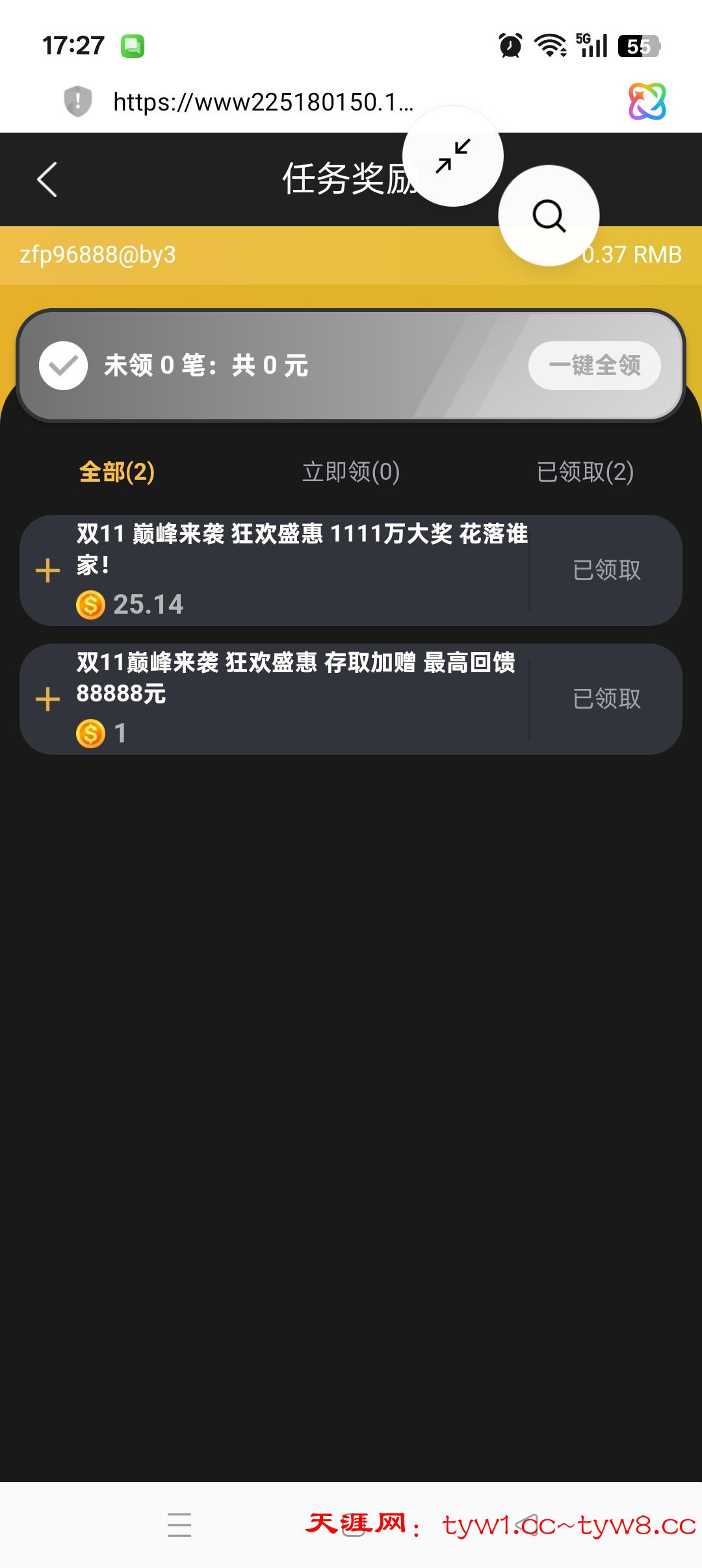
Task: Open the system recent apps menu
Action: coord(179,1524)
